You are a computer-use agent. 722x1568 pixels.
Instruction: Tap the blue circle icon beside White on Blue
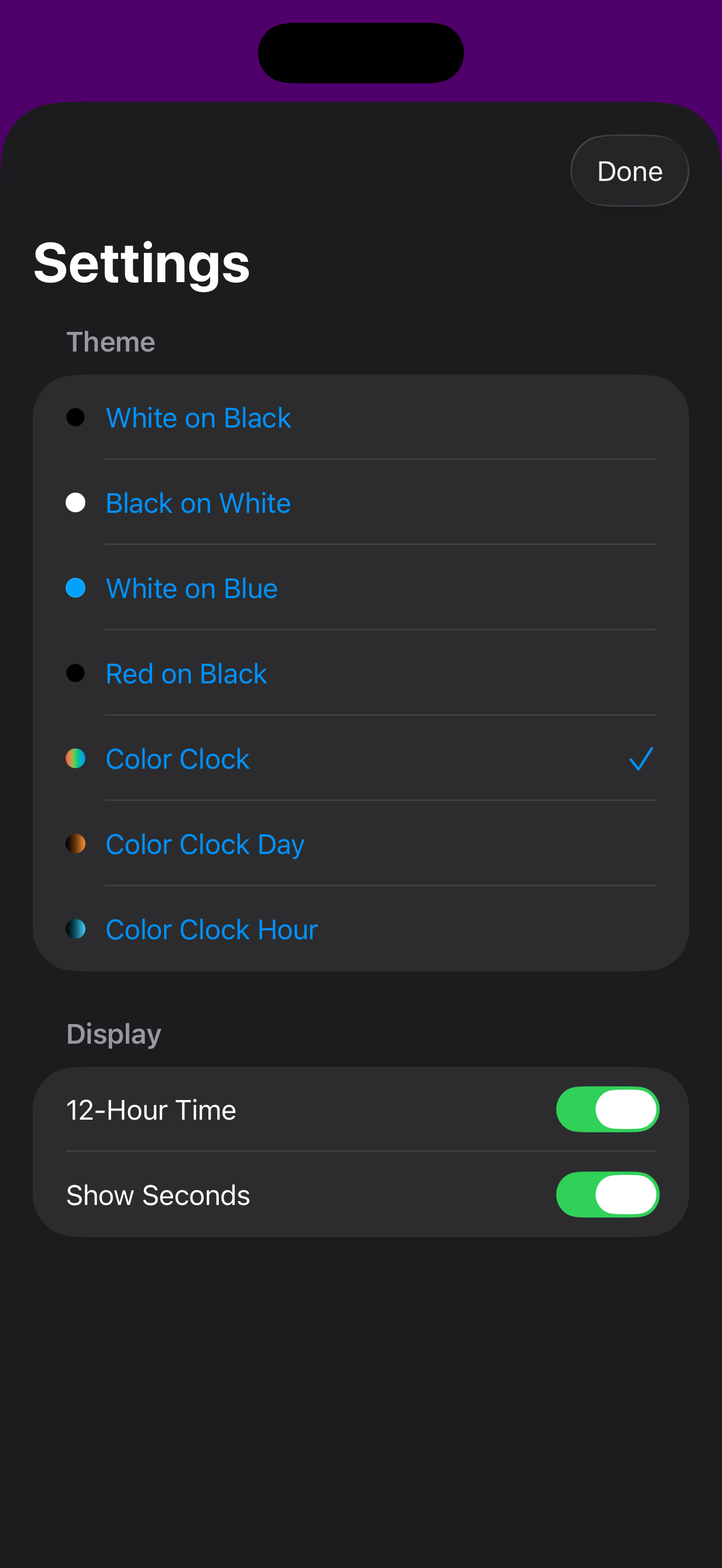[75, 588]
